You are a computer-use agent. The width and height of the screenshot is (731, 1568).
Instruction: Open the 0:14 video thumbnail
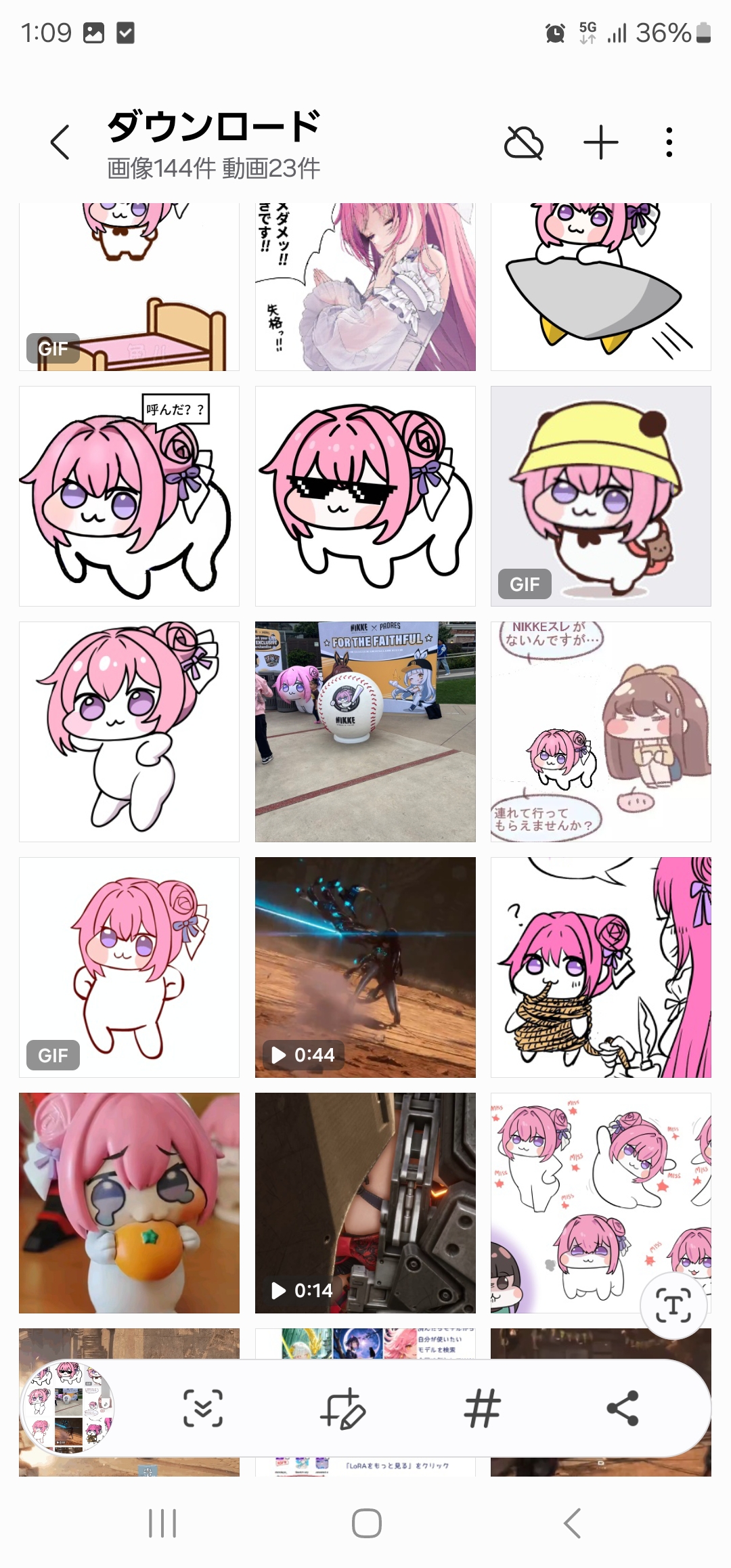click(x=365, y=1203)
